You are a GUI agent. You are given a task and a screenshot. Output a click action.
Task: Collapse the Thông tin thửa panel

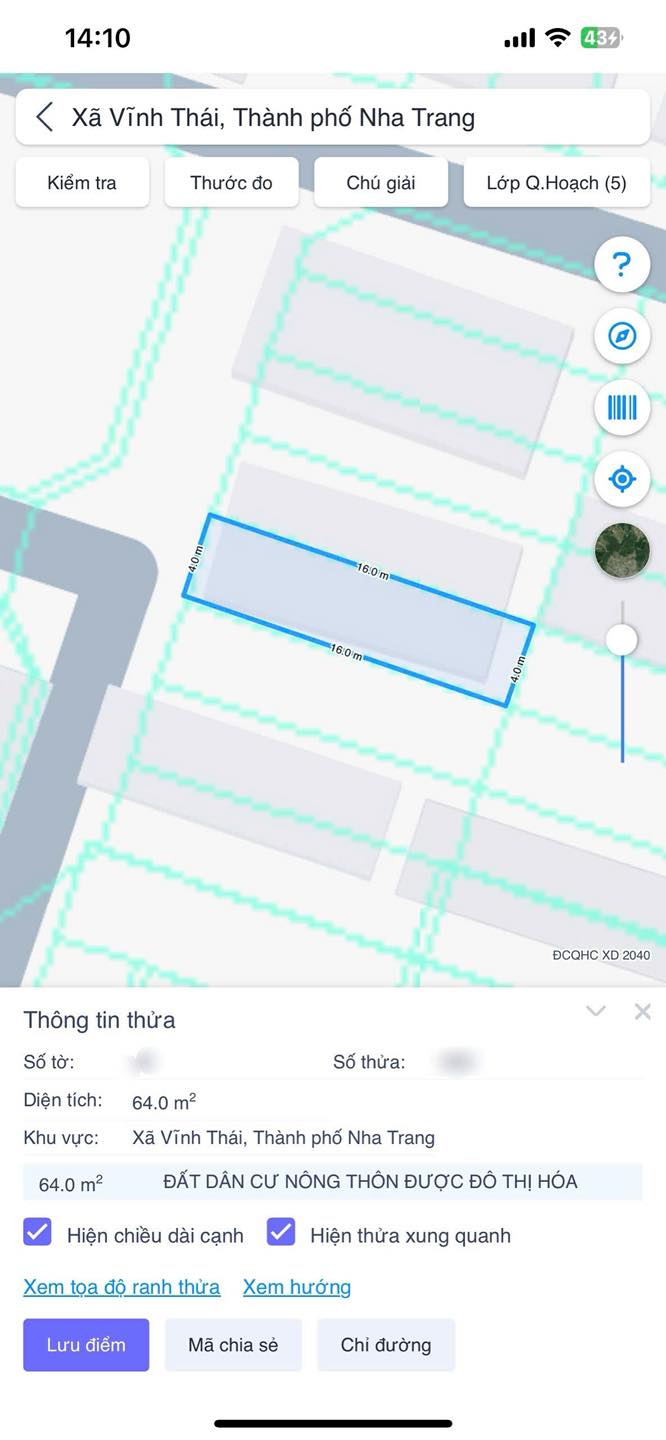596,1011
